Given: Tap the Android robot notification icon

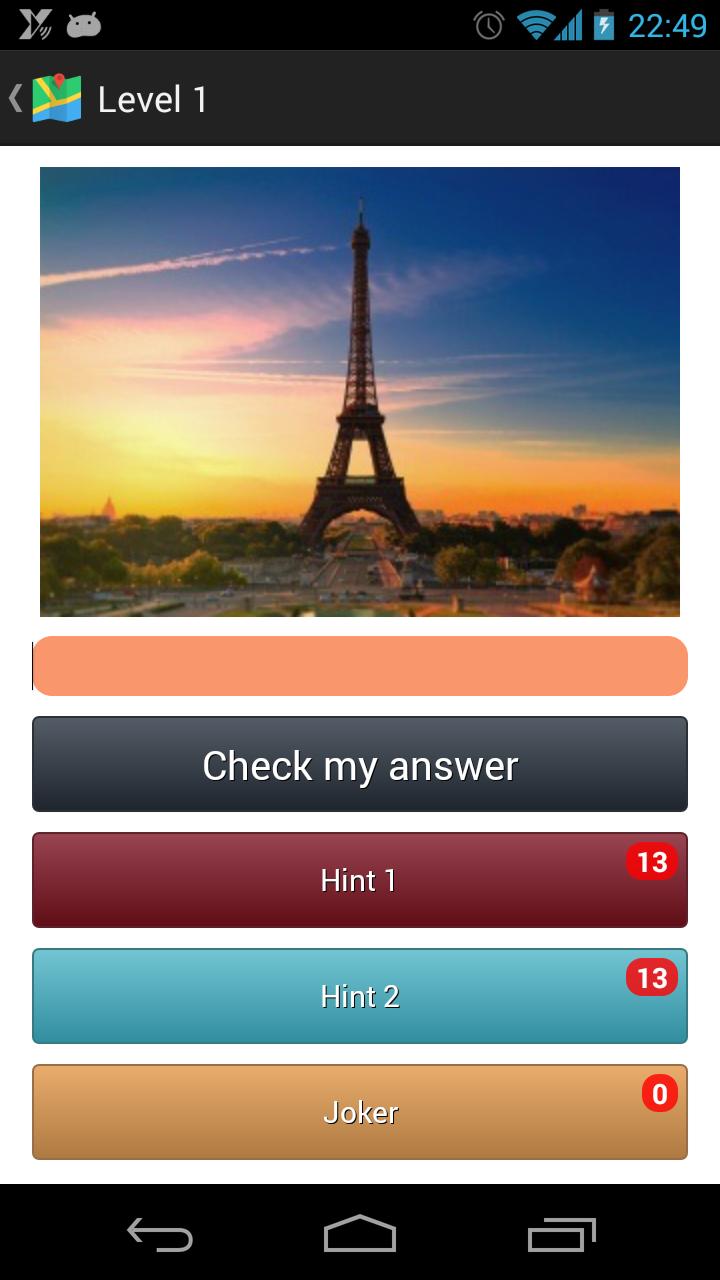Looking at the screenshot, I should (x=84, y=25).
